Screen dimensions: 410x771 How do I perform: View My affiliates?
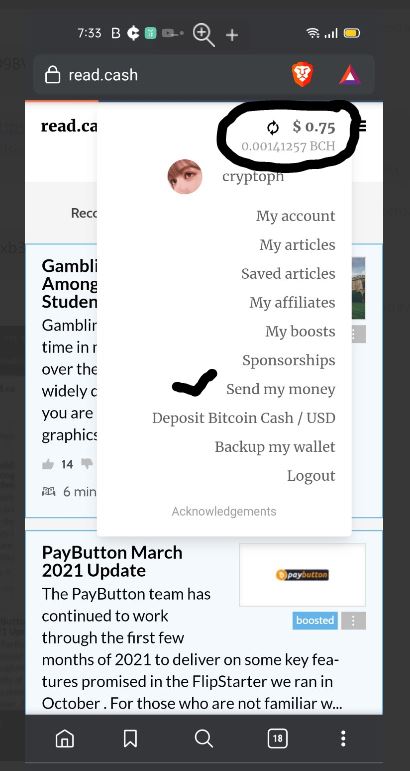[x=292, y=302]
